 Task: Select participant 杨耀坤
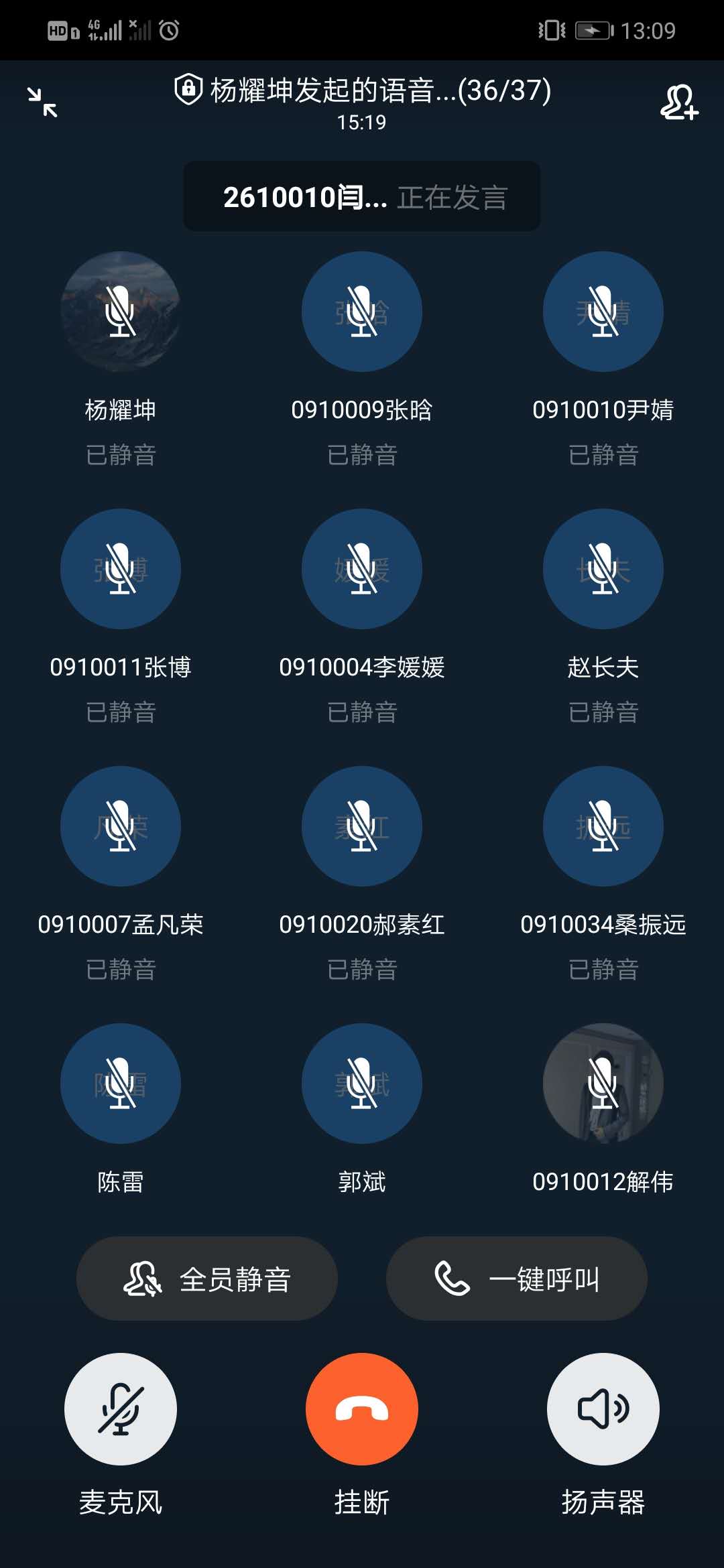[121, 312]
